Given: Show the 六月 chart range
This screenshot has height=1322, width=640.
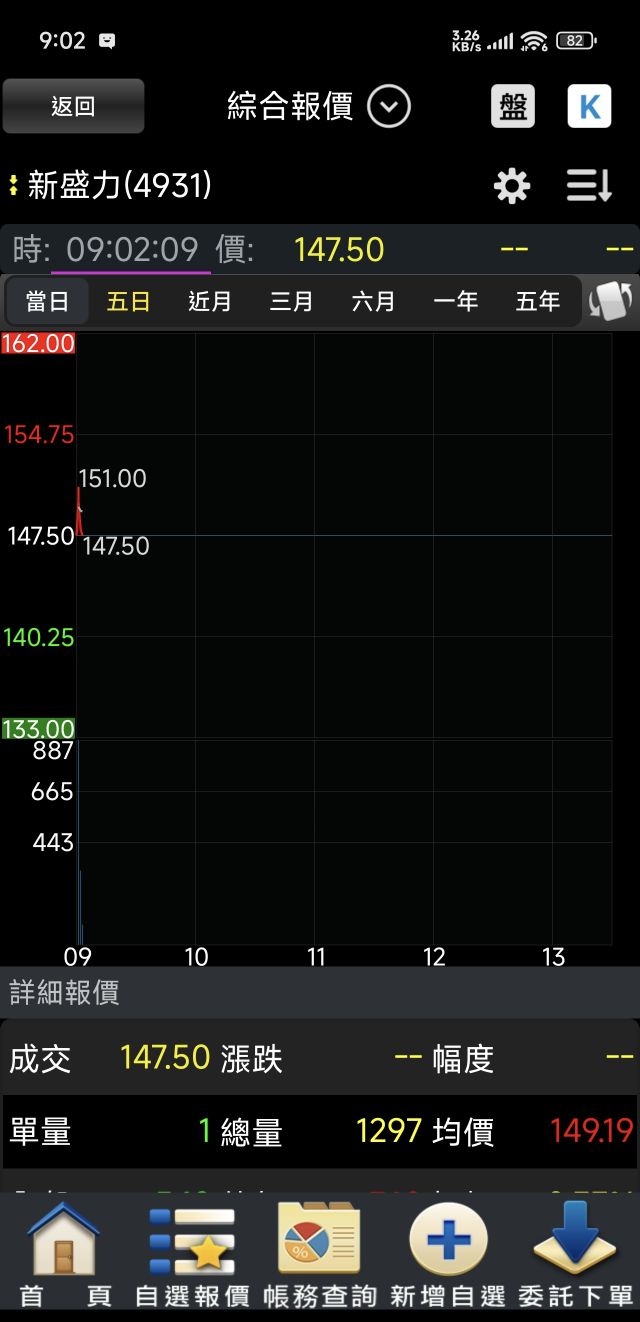Looking at the screenshot, I should (373, 301).
